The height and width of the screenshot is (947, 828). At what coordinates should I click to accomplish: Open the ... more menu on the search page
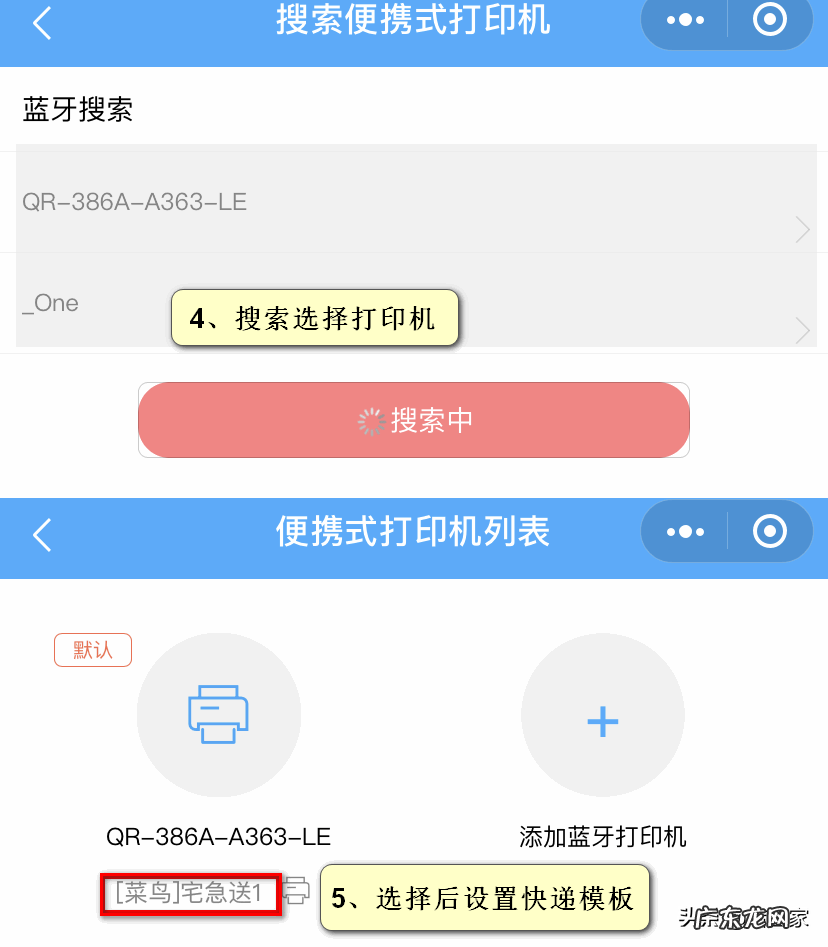coord(684,20)
